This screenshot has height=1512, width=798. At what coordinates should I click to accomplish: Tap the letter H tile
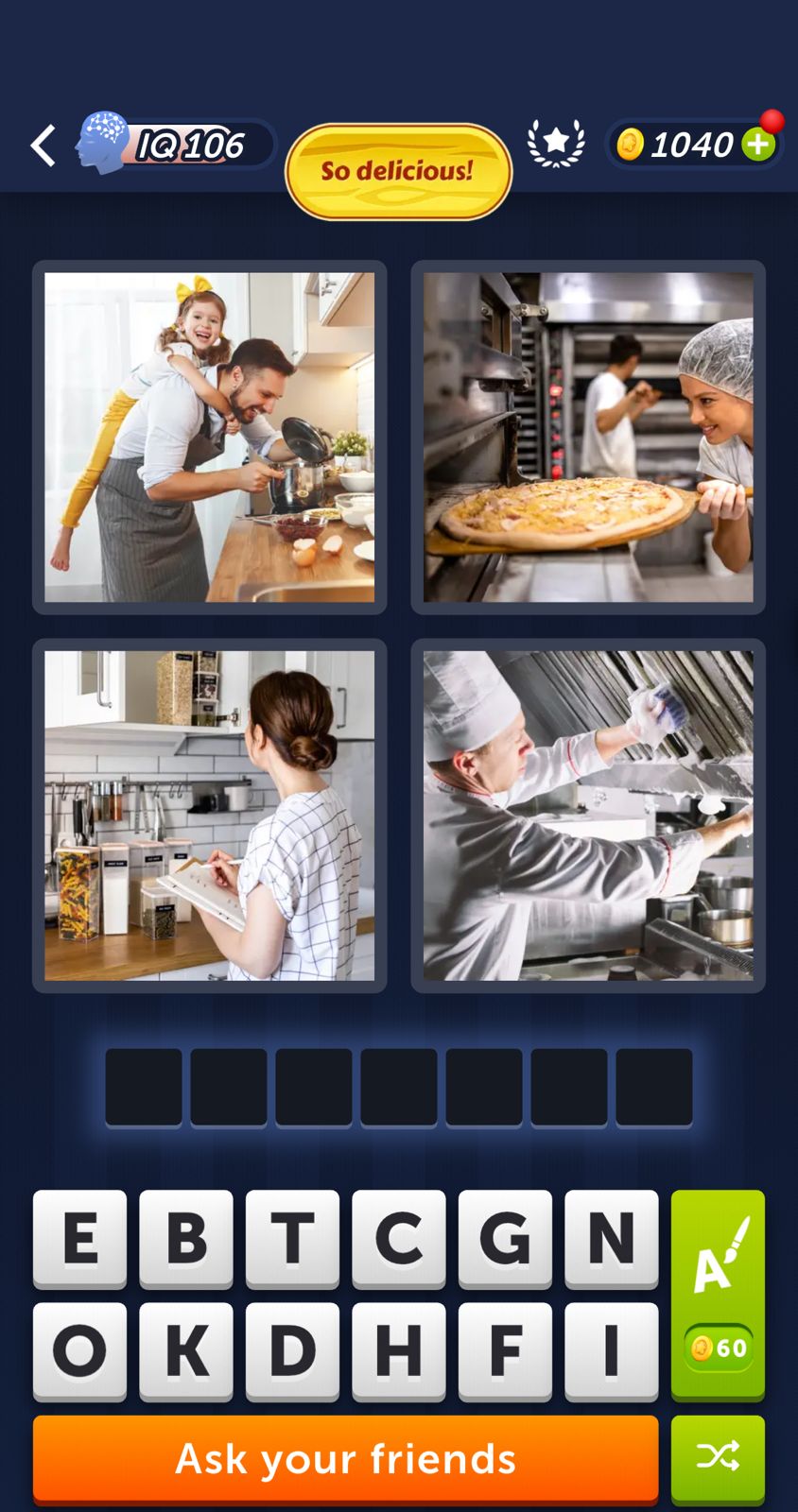point(399,1350)
